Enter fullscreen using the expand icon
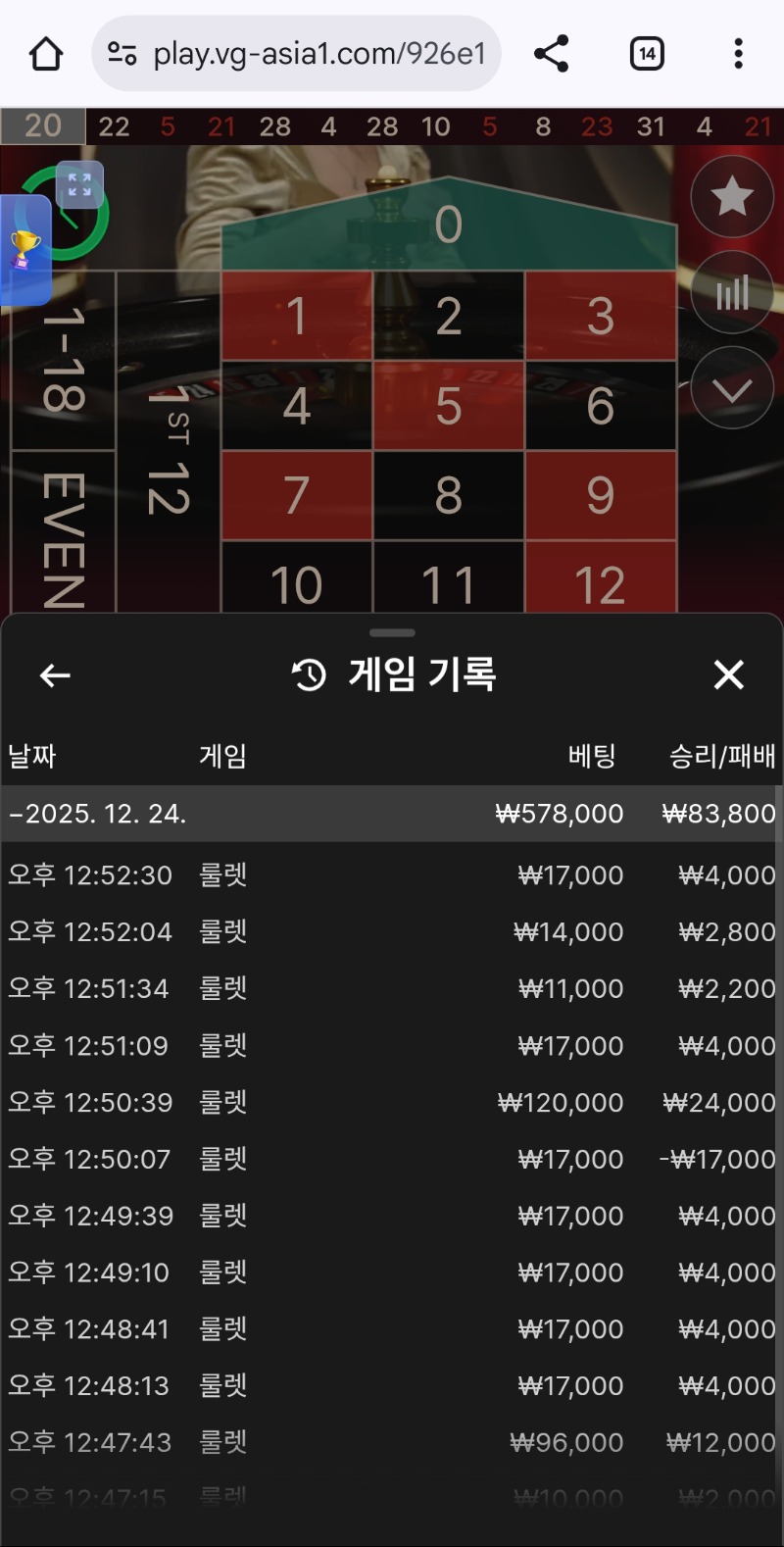The width and height of the screenshot is (784, 1547). tap(78, 186)
